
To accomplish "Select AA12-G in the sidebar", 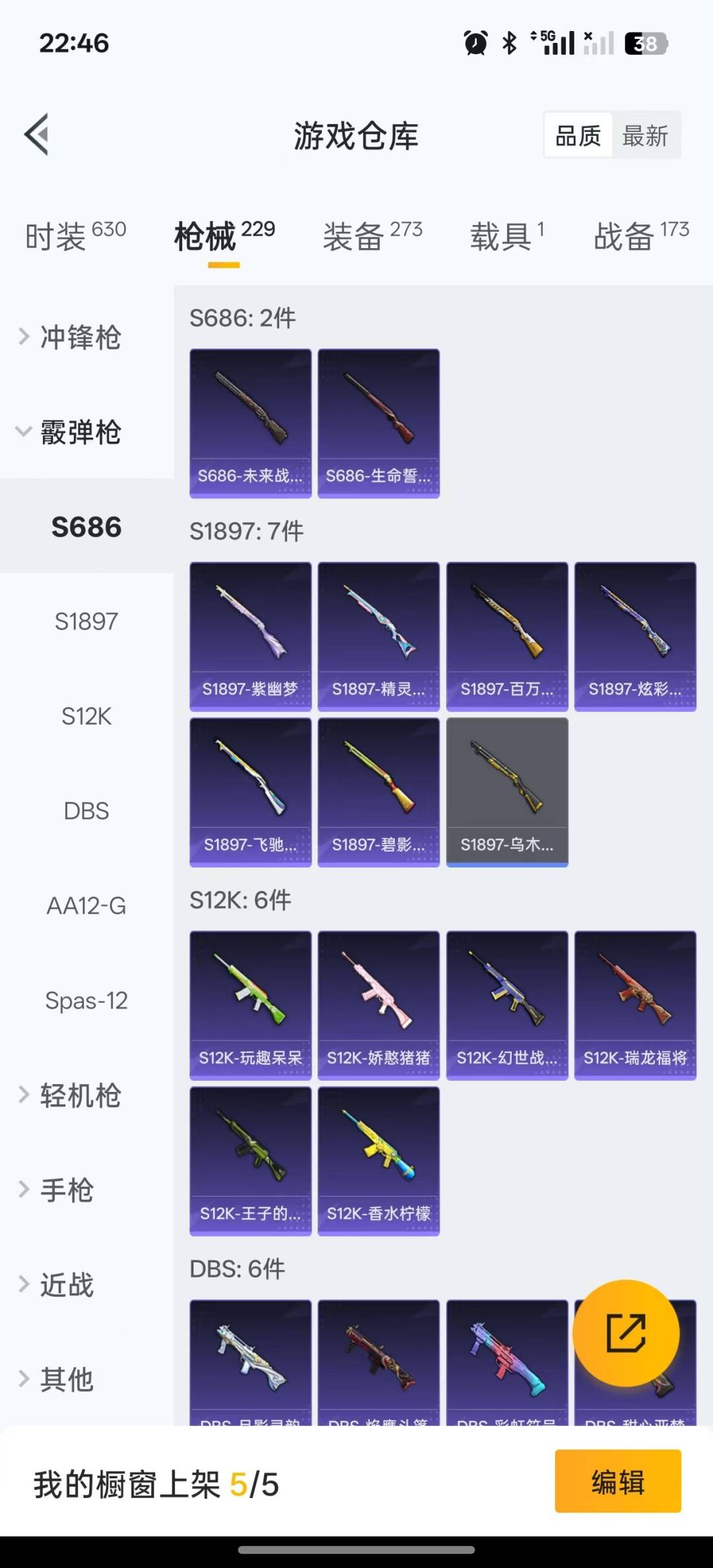I will point(86,906).
